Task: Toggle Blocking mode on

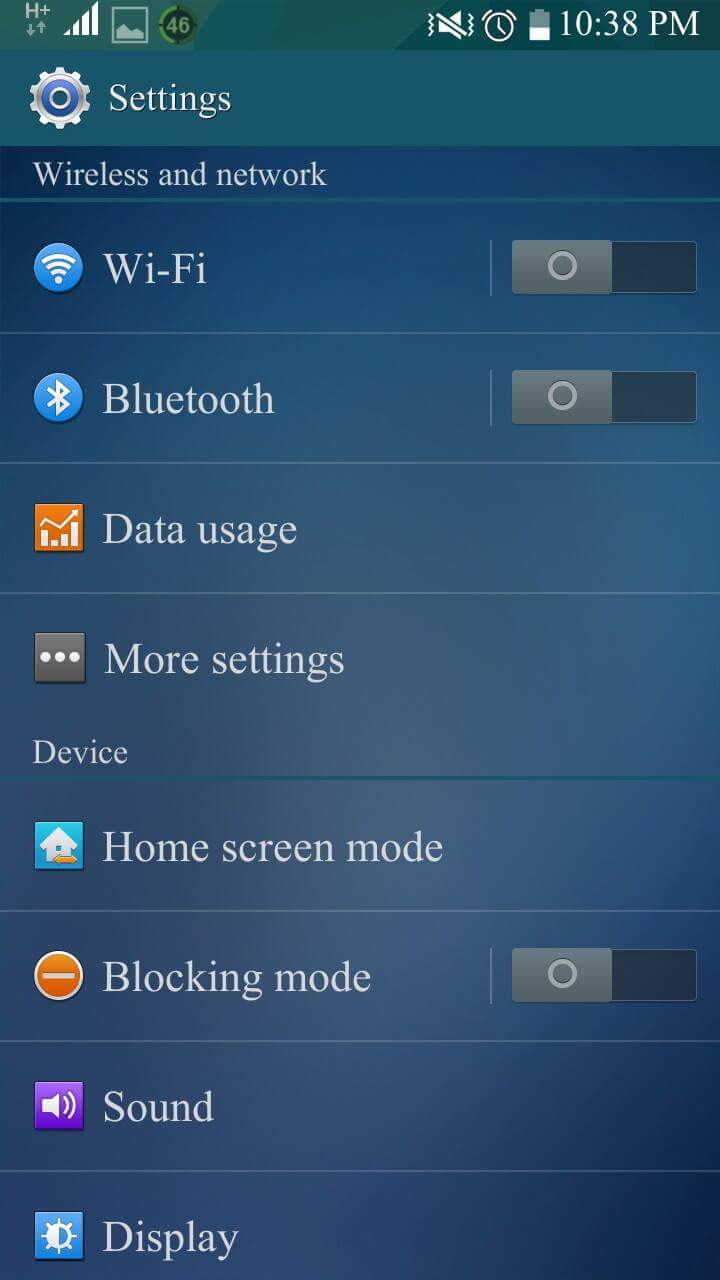Action: [603, 975]
